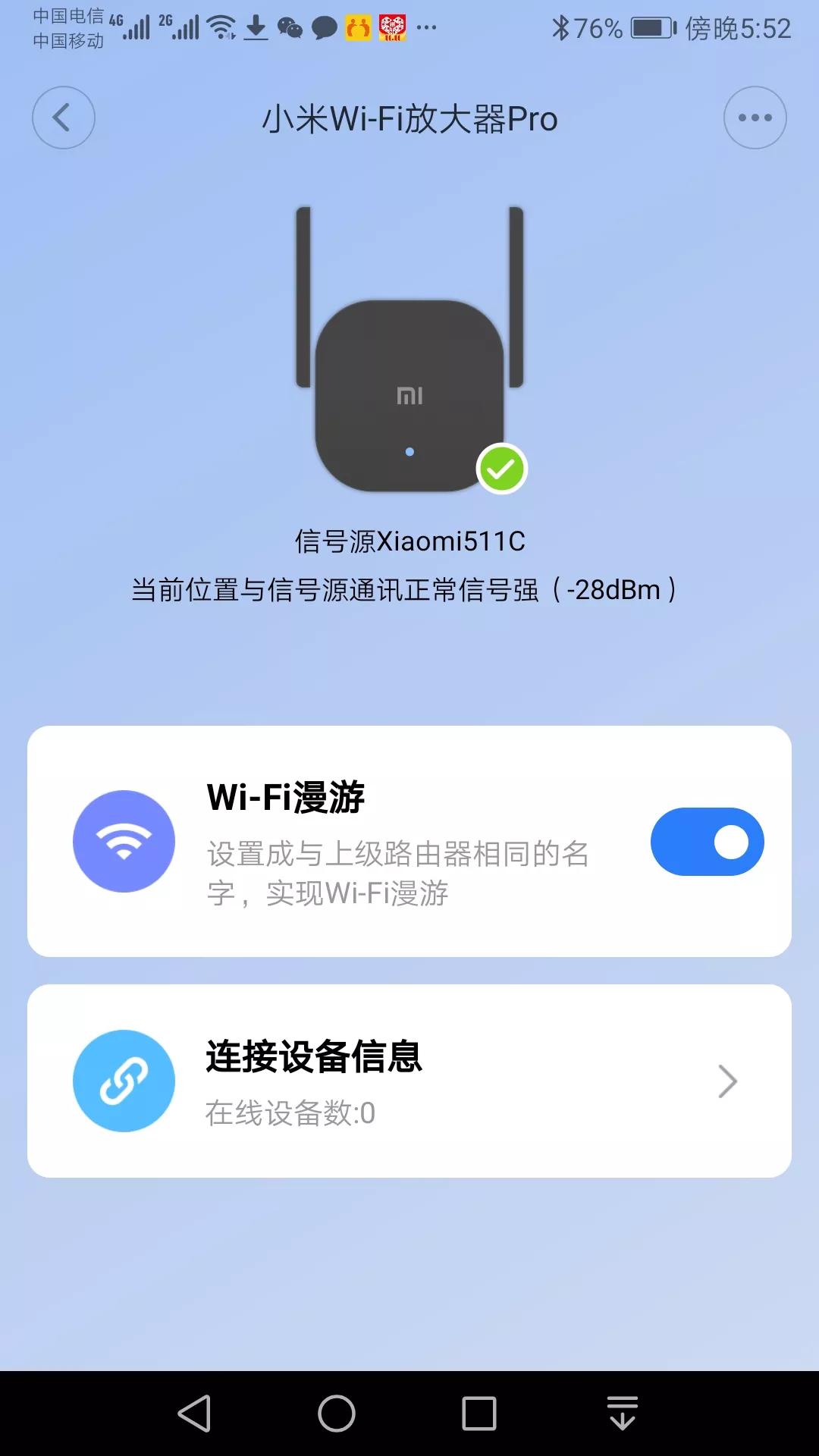Viewport: 819px width, 1456px height.
Task: Disable the Wi-Fi漫游 switch
Action: [x=706, y=841]
